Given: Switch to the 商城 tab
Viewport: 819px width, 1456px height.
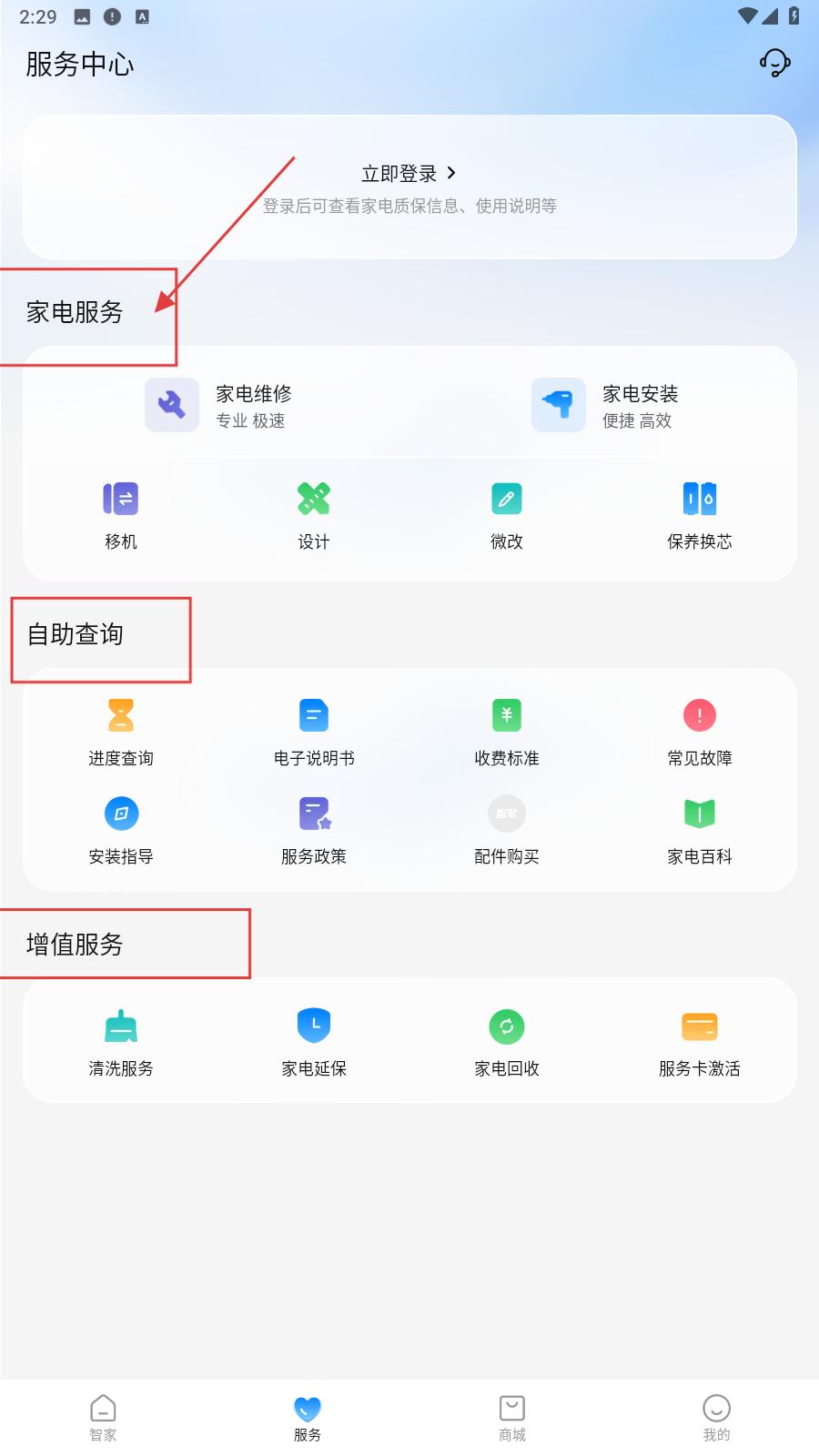Looking at the screenshot, I should (511, 1418).
